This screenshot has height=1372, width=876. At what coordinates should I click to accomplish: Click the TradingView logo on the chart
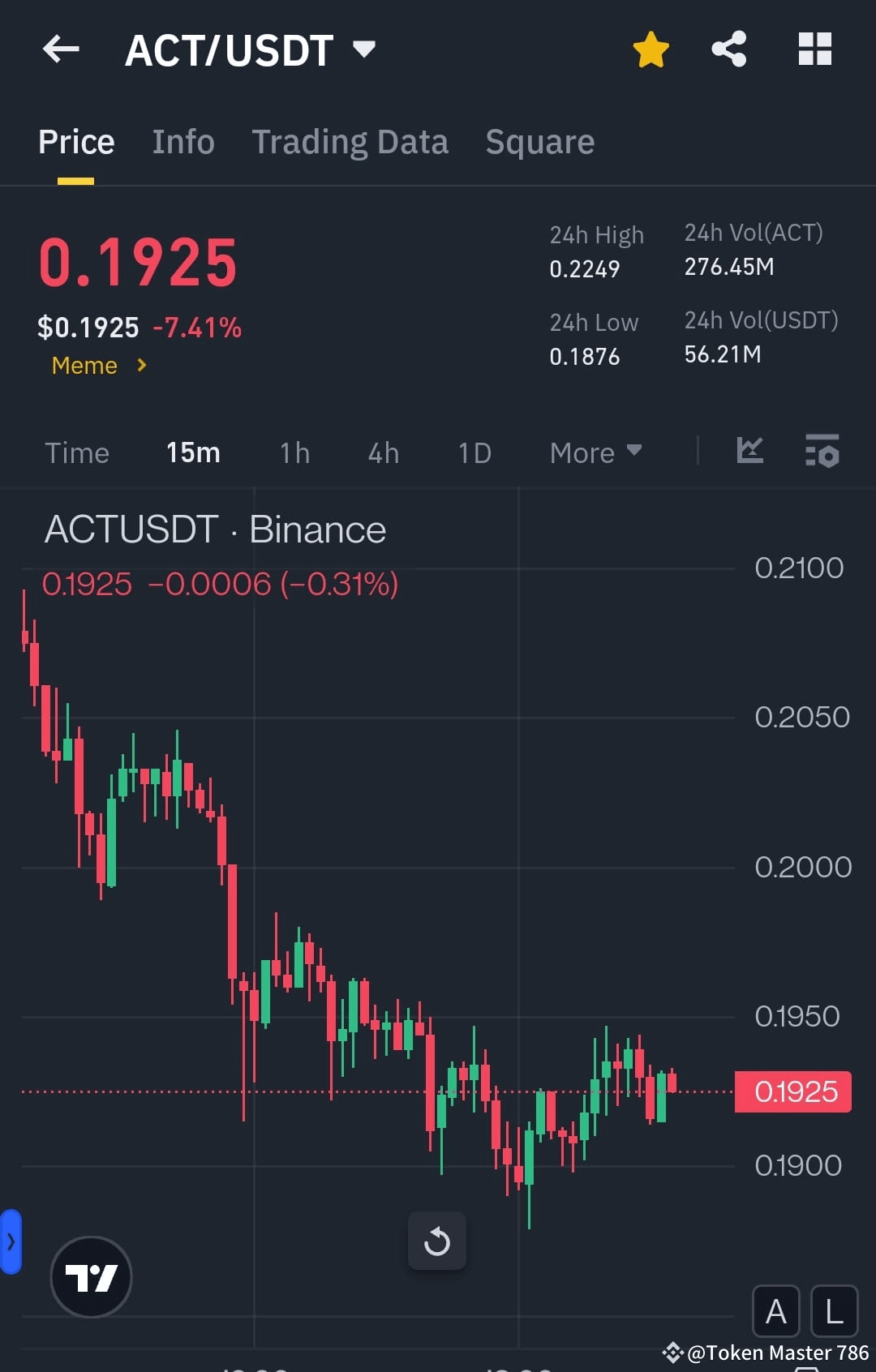point(91,1276)
